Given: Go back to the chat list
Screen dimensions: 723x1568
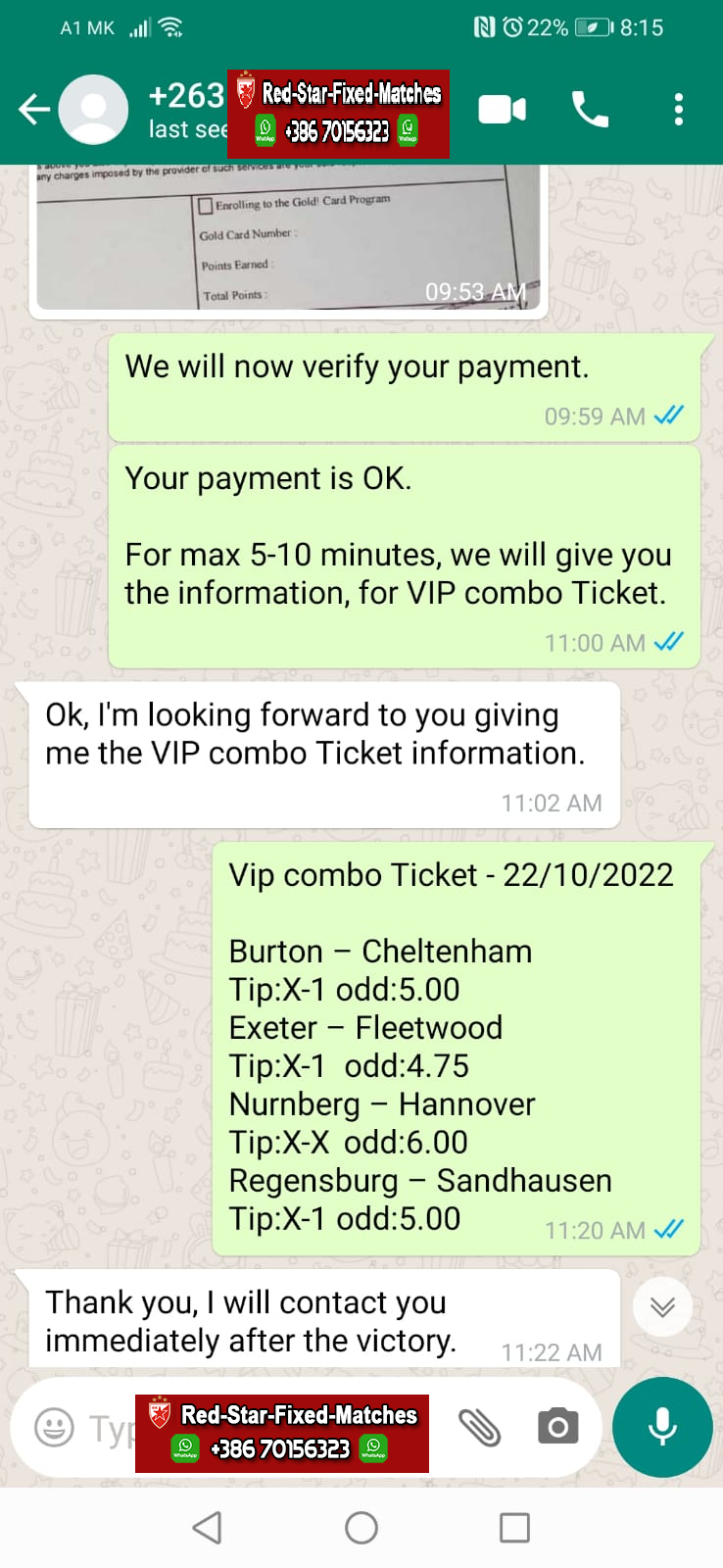Looking at the screenshot, I should (x=34, y=109).
